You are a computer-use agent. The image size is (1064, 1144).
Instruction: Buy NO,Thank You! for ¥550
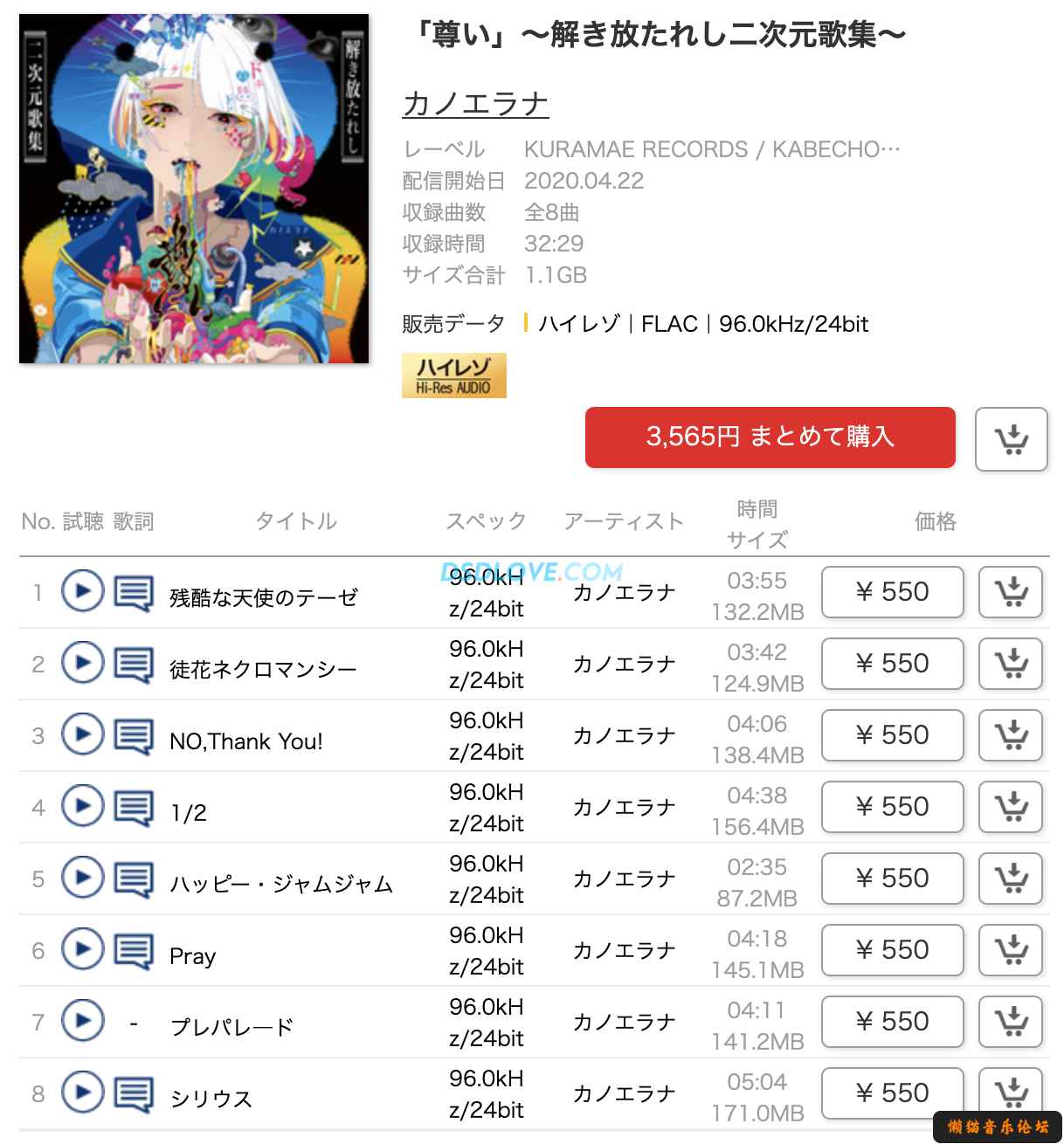tap(892, 735)
